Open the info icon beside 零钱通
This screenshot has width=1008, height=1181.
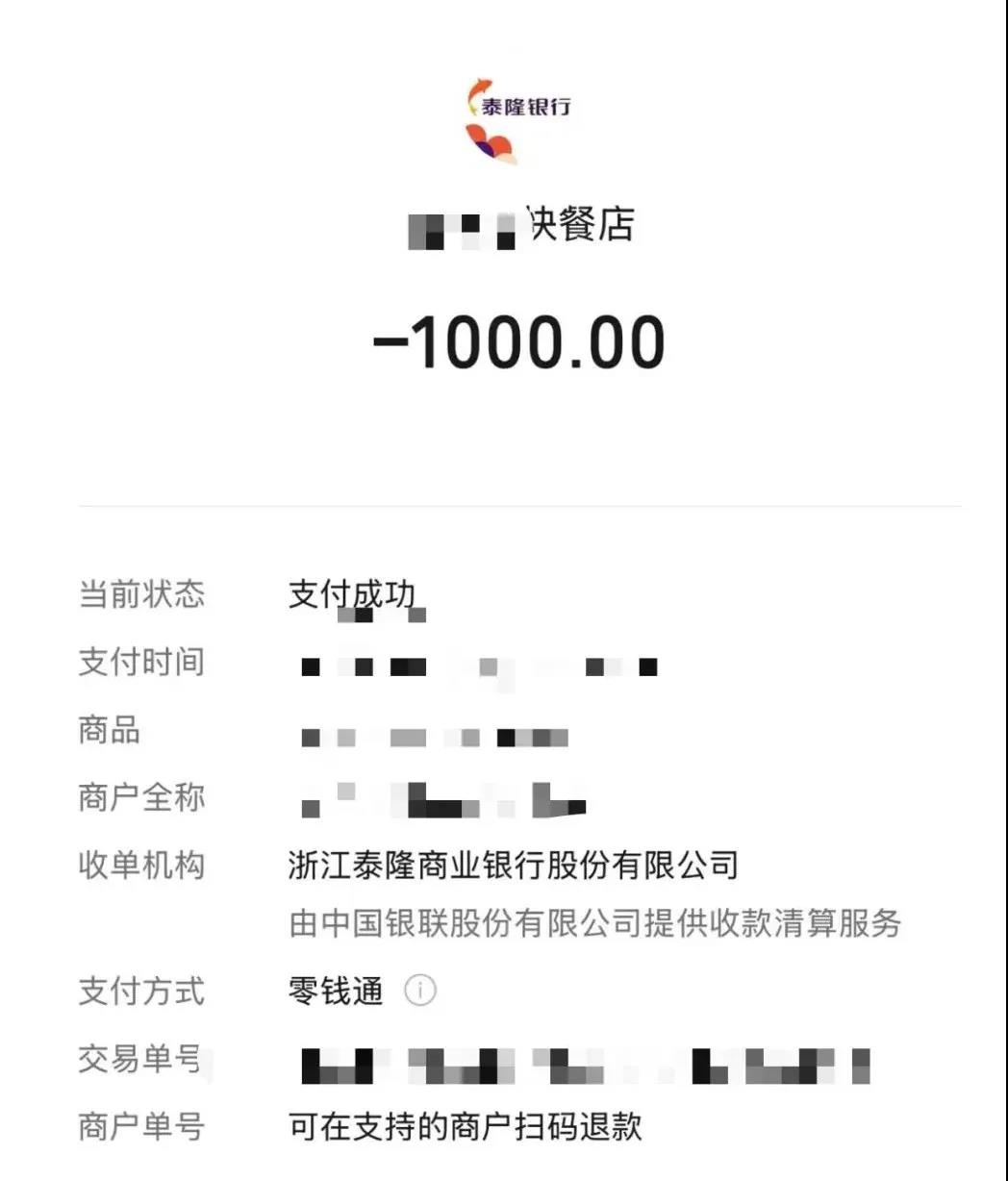point(419,991)
